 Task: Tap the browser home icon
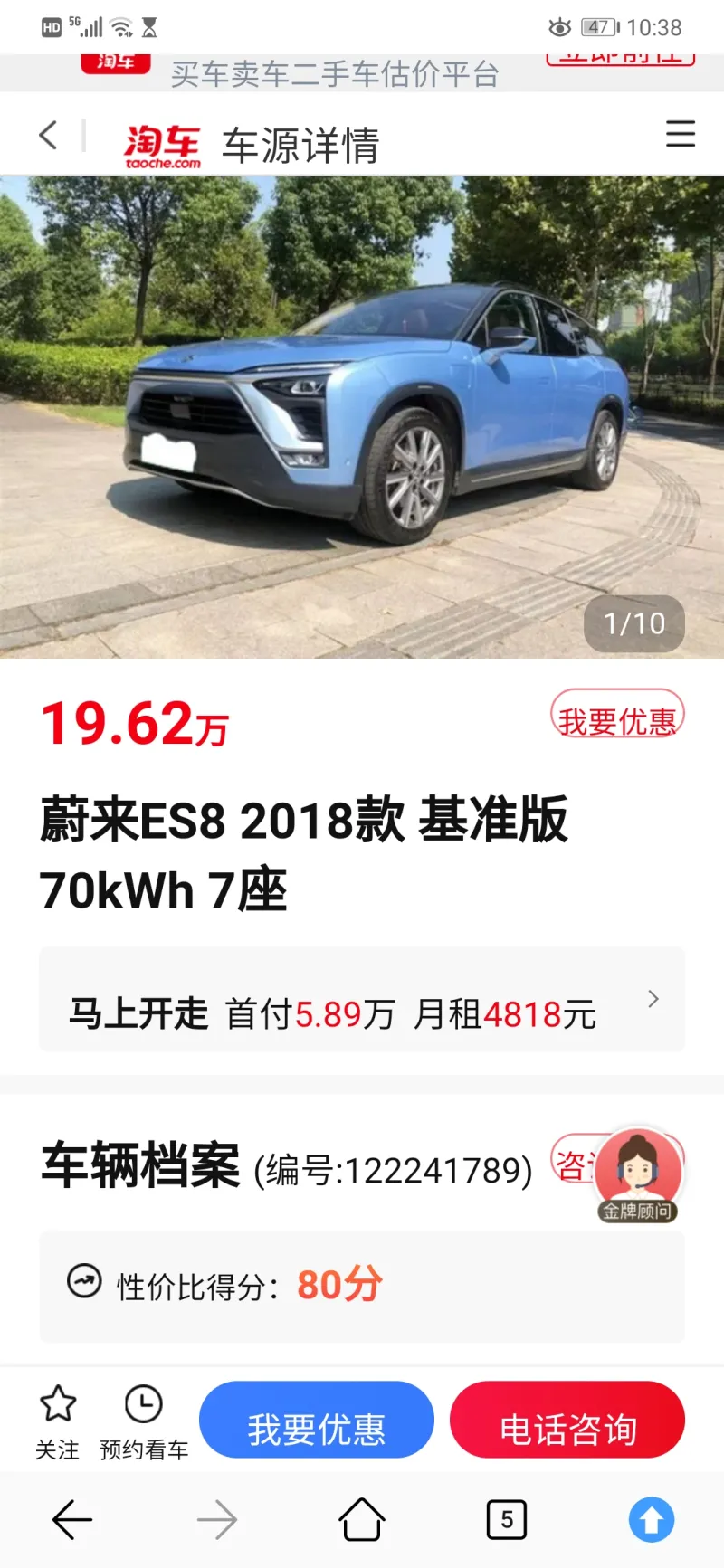[x=362, y=1519]
